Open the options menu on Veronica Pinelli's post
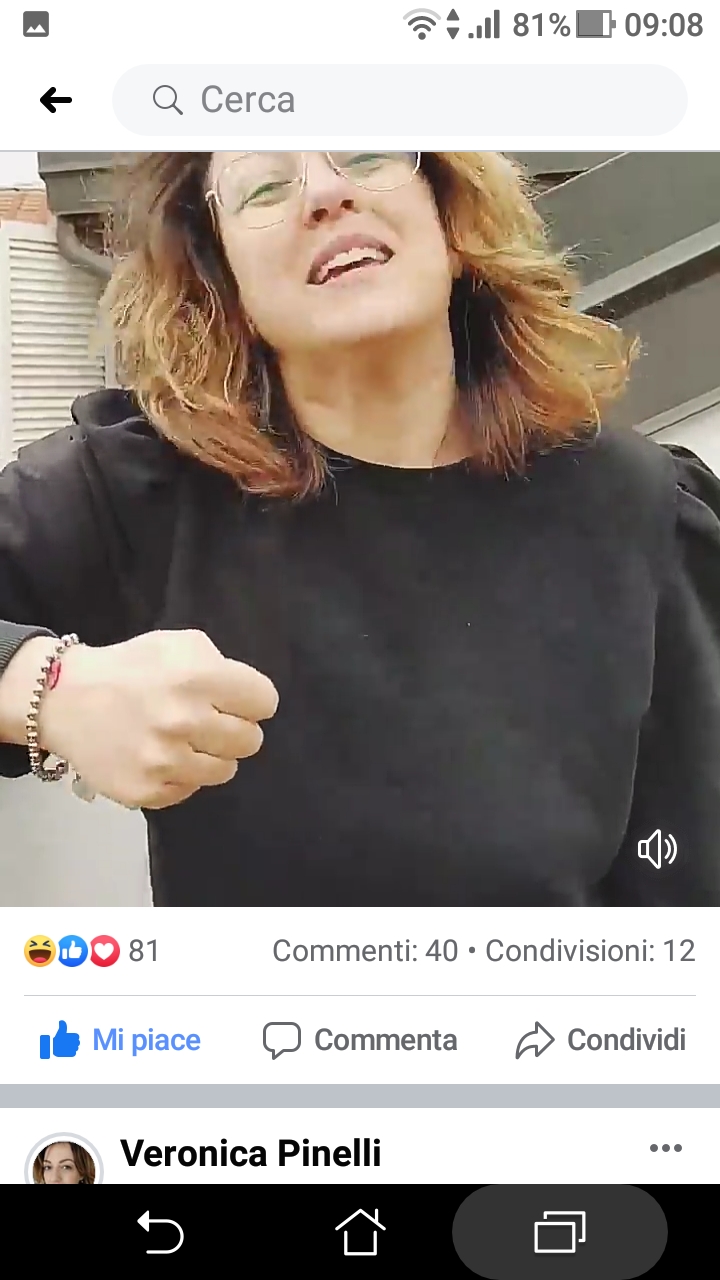 click(665, 1148)
